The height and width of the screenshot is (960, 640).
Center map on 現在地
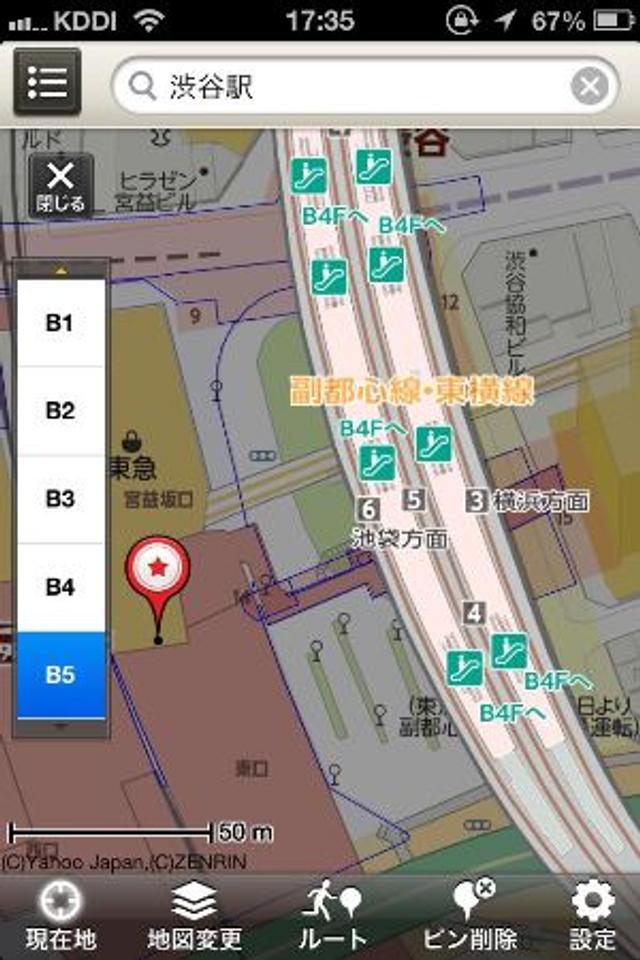(61, 917)
